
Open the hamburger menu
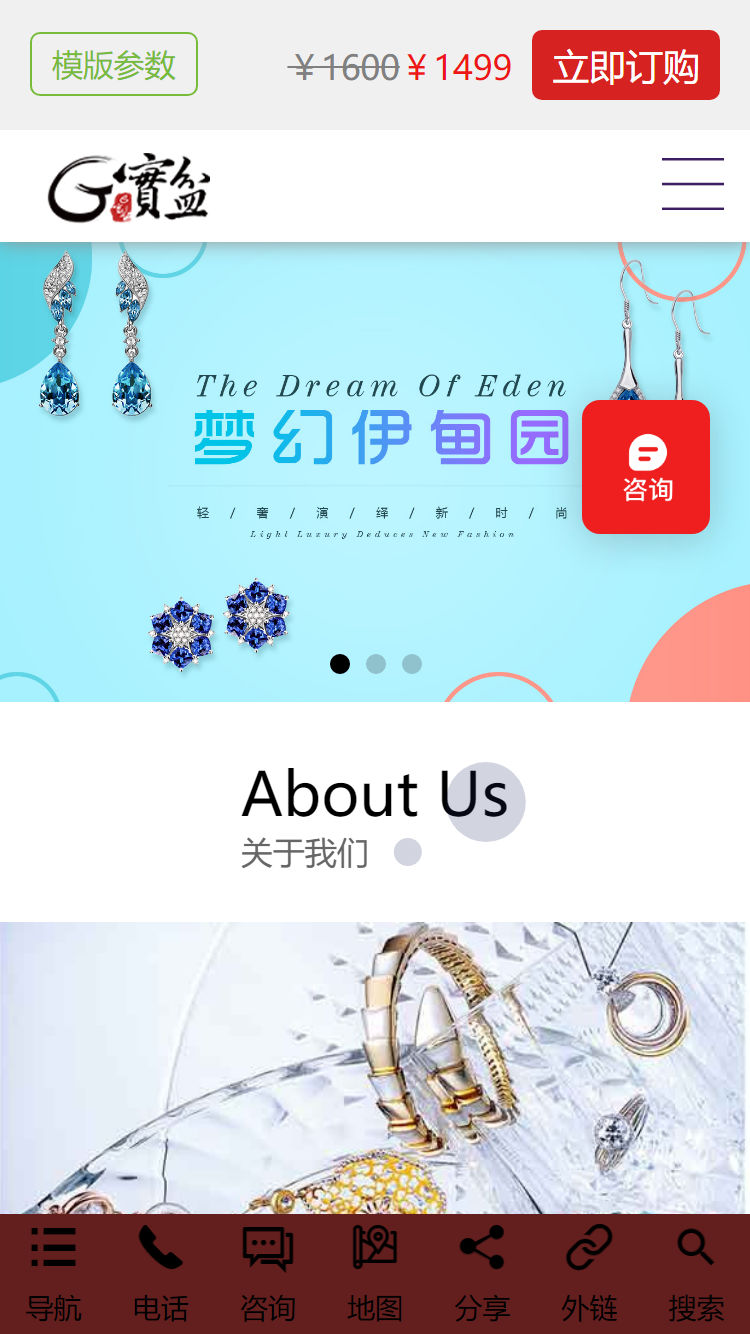click(692, 184)
